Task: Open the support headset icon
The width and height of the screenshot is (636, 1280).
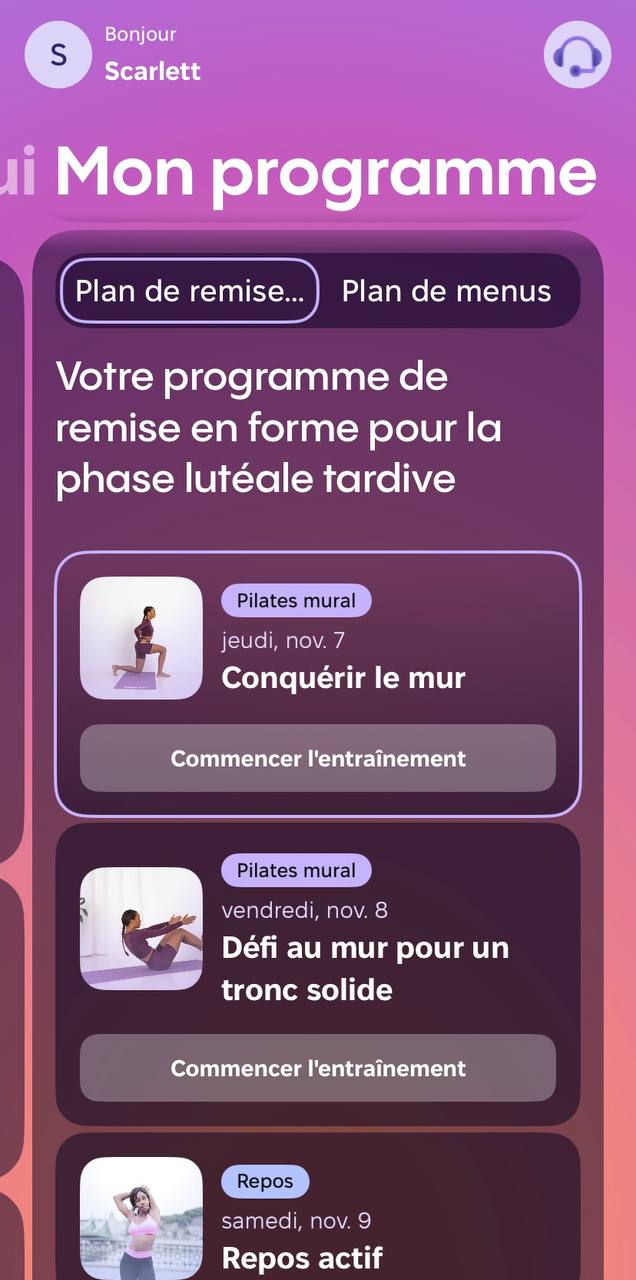Action: 577,54
